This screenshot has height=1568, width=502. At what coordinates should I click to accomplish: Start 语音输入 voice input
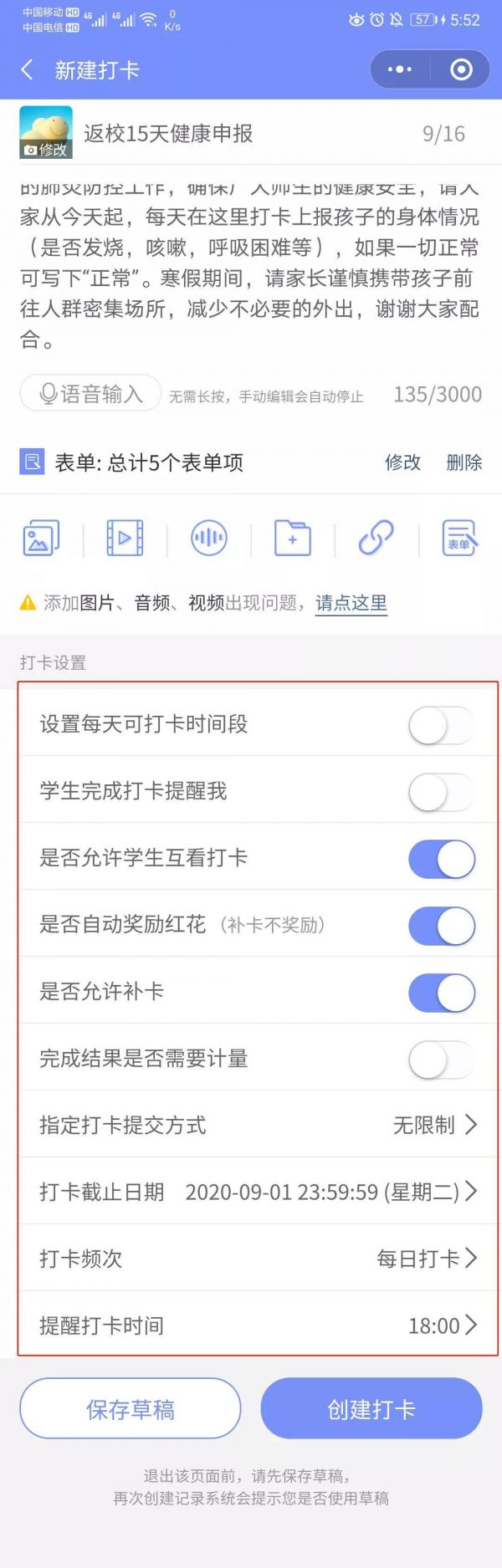(90, 394)
